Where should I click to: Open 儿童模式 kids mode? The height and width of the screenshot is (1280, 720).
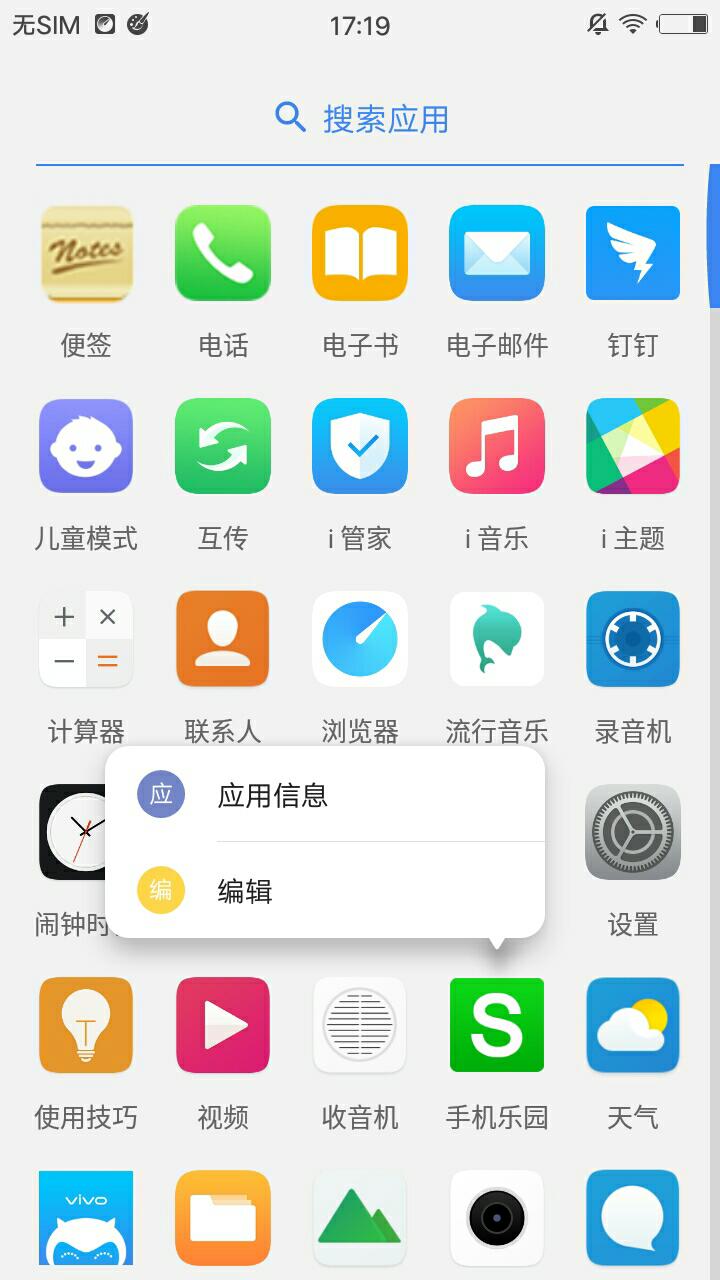click(x=86, y=446)
